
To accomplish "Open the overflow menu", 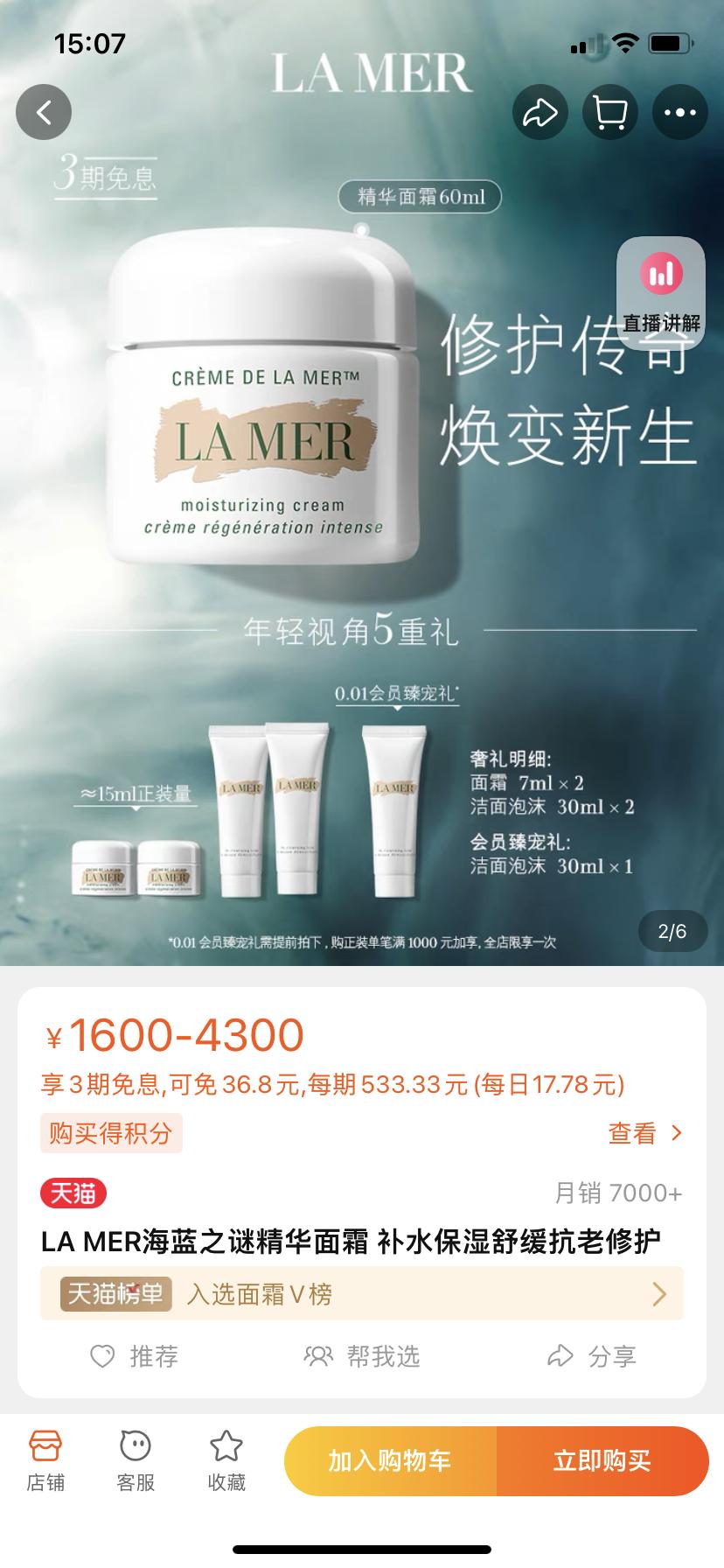I will click(x=679, y=112).
